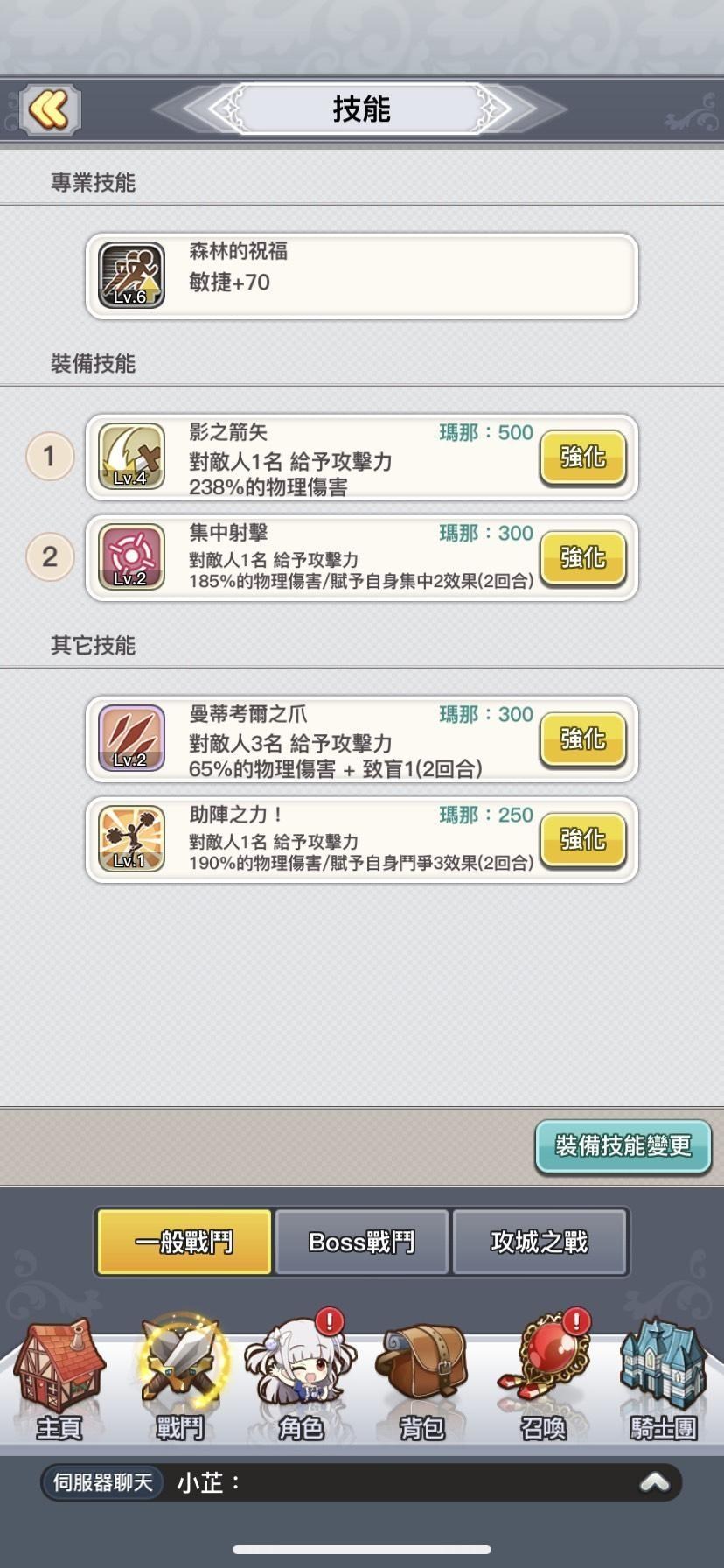Expand the 伺服器聊天 chat panel arrow
The width and height of the screenshot is (724, 1568).
coord(655,1481)
